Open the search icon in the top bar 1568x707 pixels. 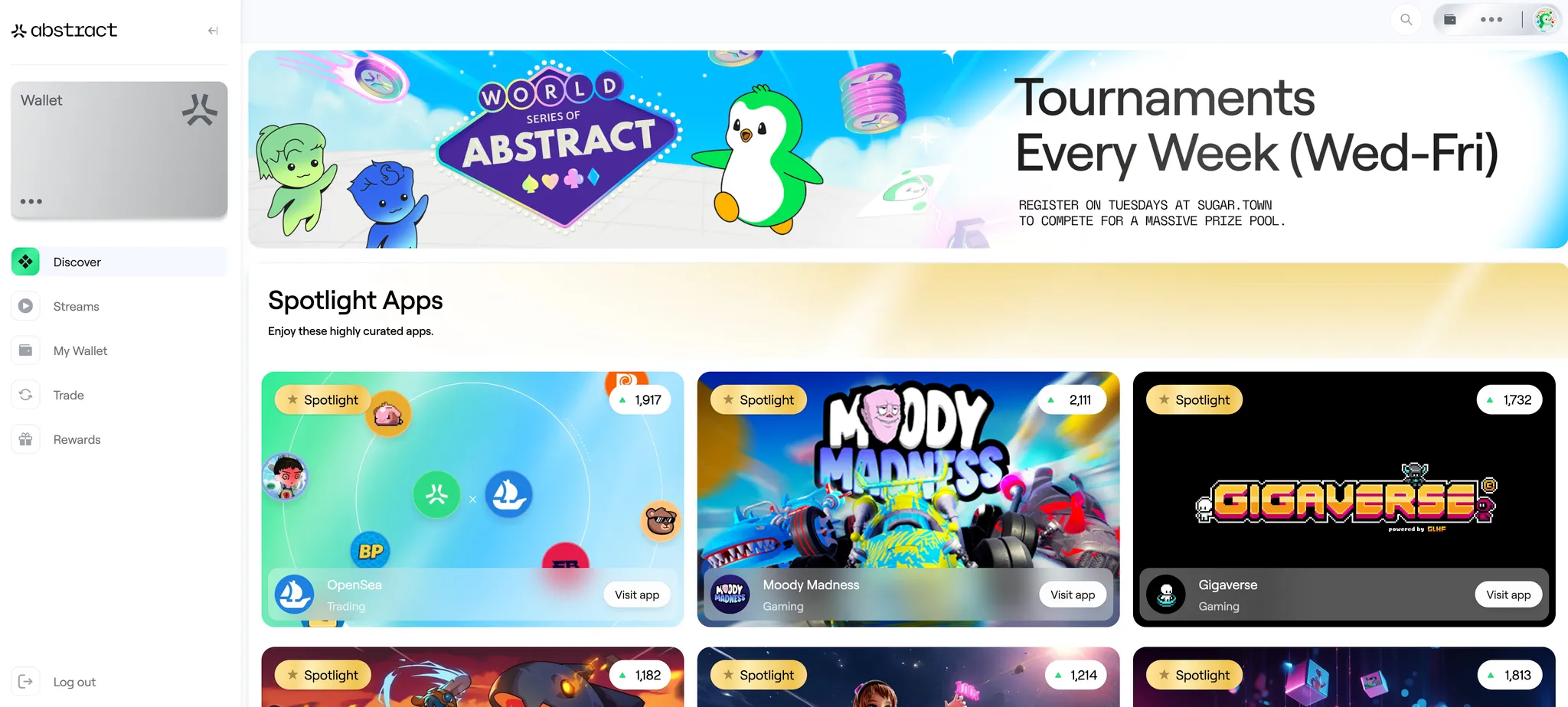coord(1406,19)
